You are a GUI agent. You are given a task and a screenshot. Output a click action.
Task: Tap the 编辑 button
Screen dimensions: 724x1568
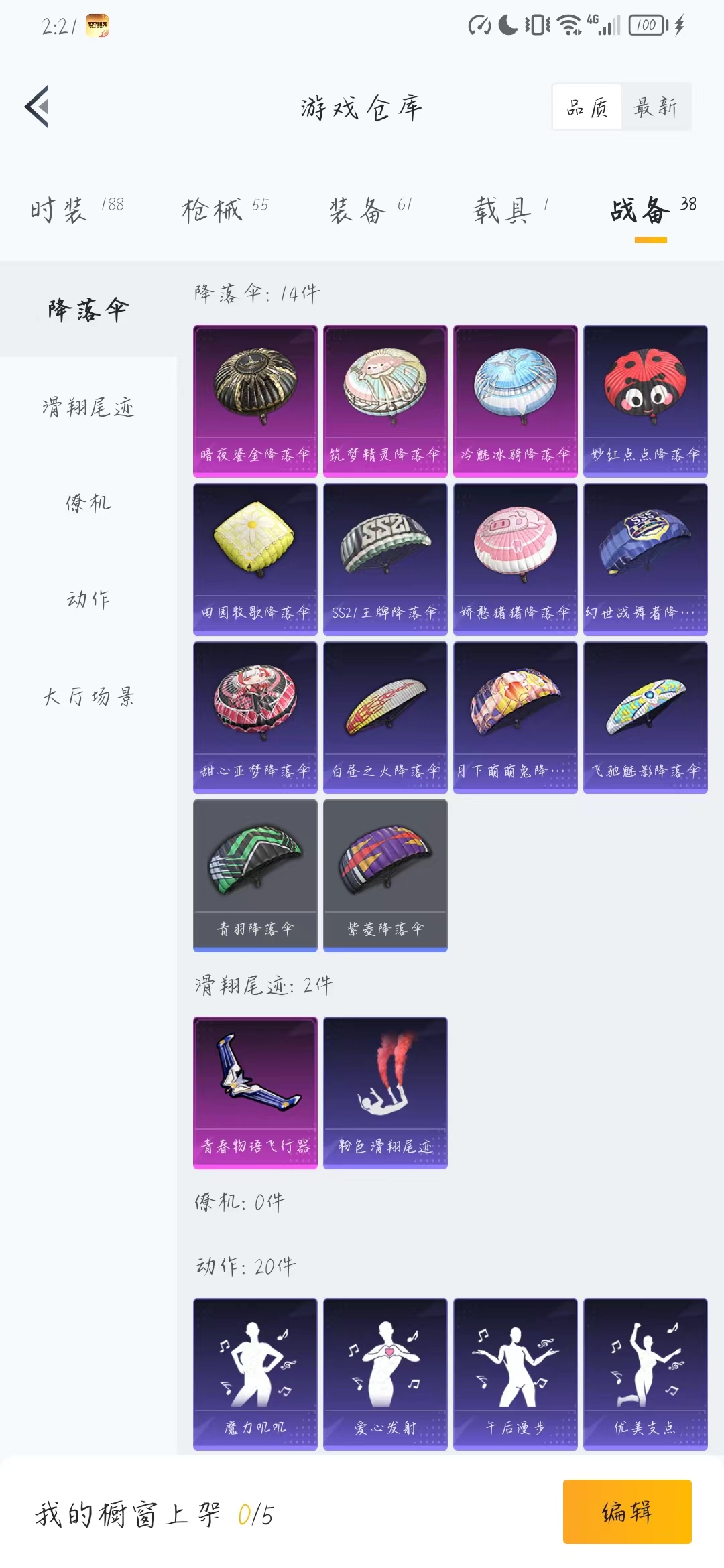point(627,1511)
